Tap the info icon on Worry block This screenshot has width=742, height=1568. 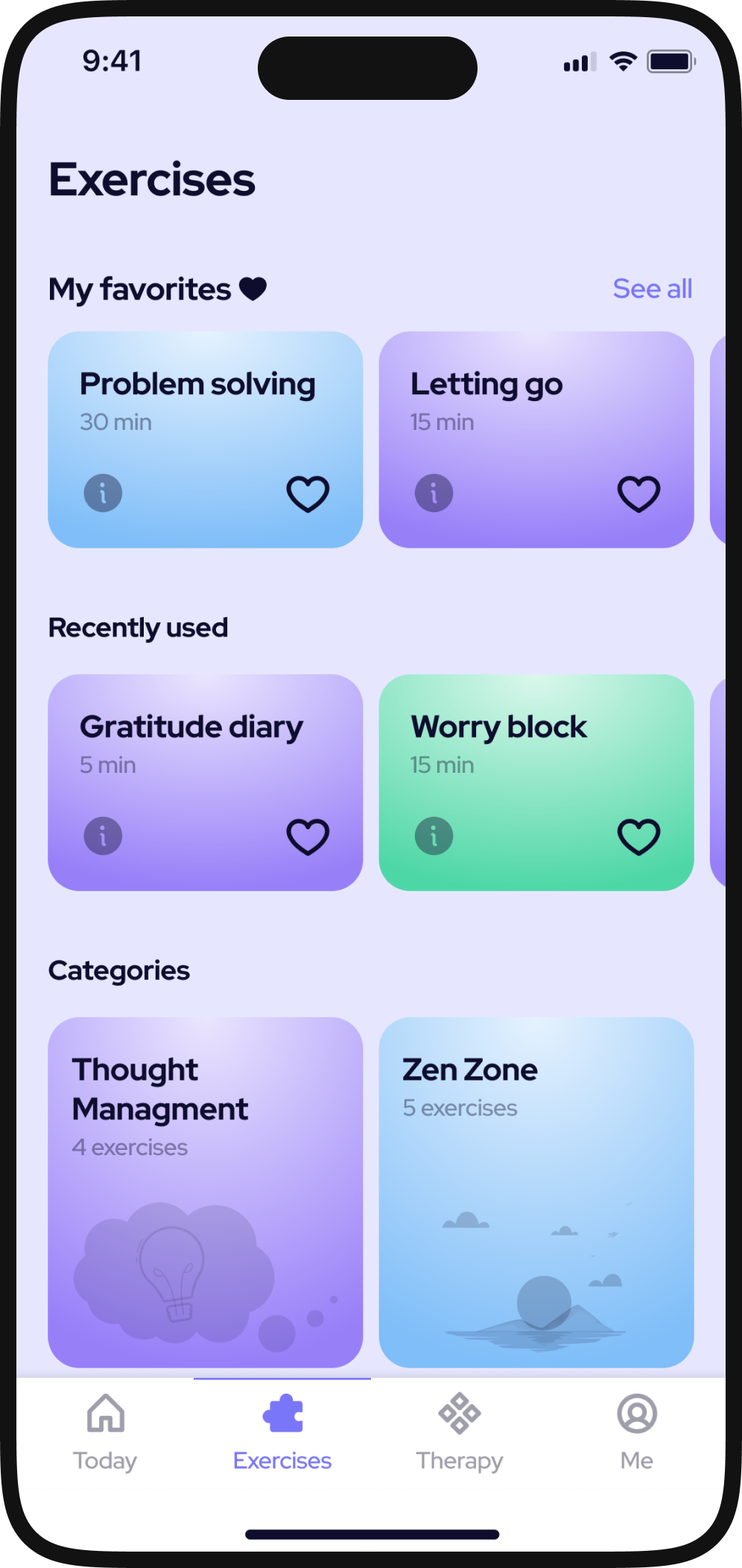click(434, 835)
